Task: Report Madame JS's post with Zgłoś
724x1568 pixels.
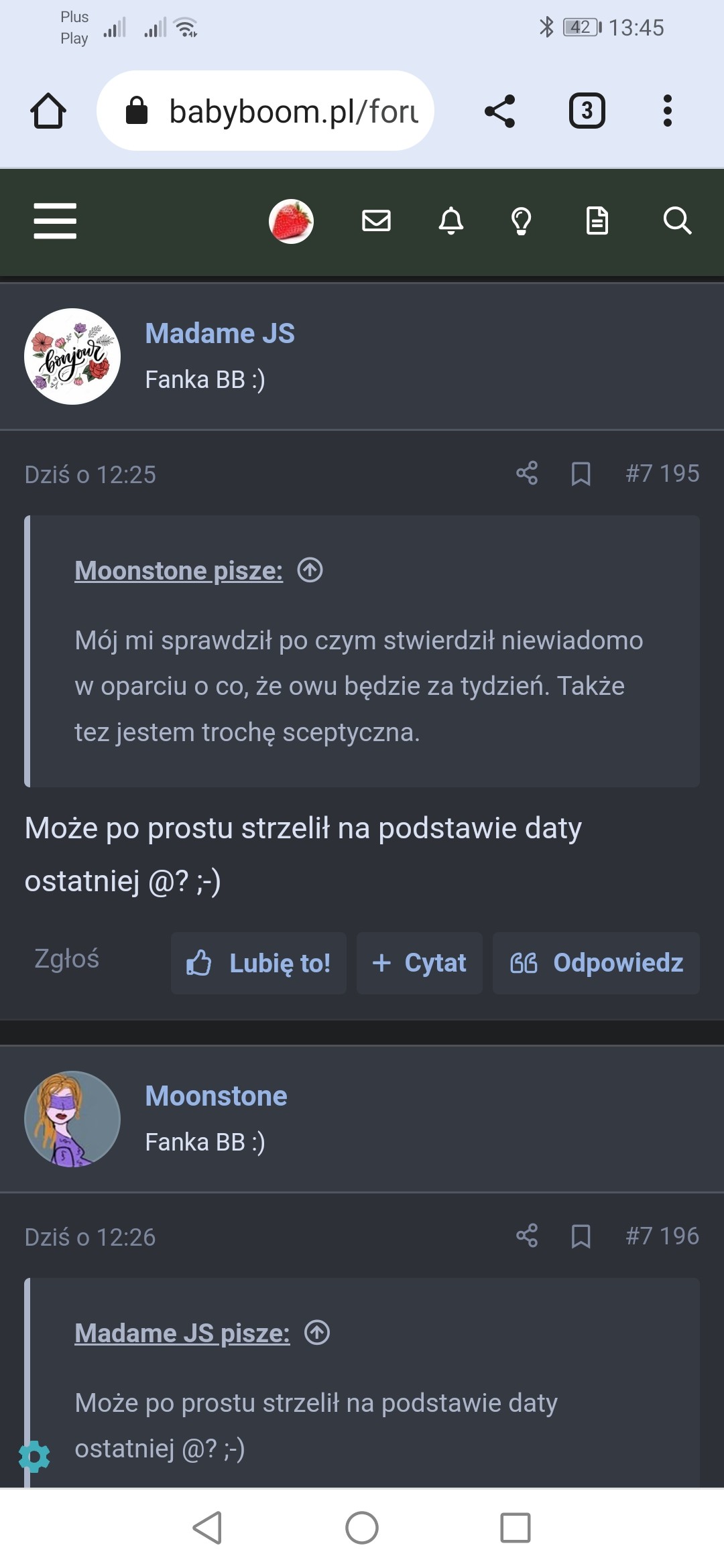Action: (66, 959)
